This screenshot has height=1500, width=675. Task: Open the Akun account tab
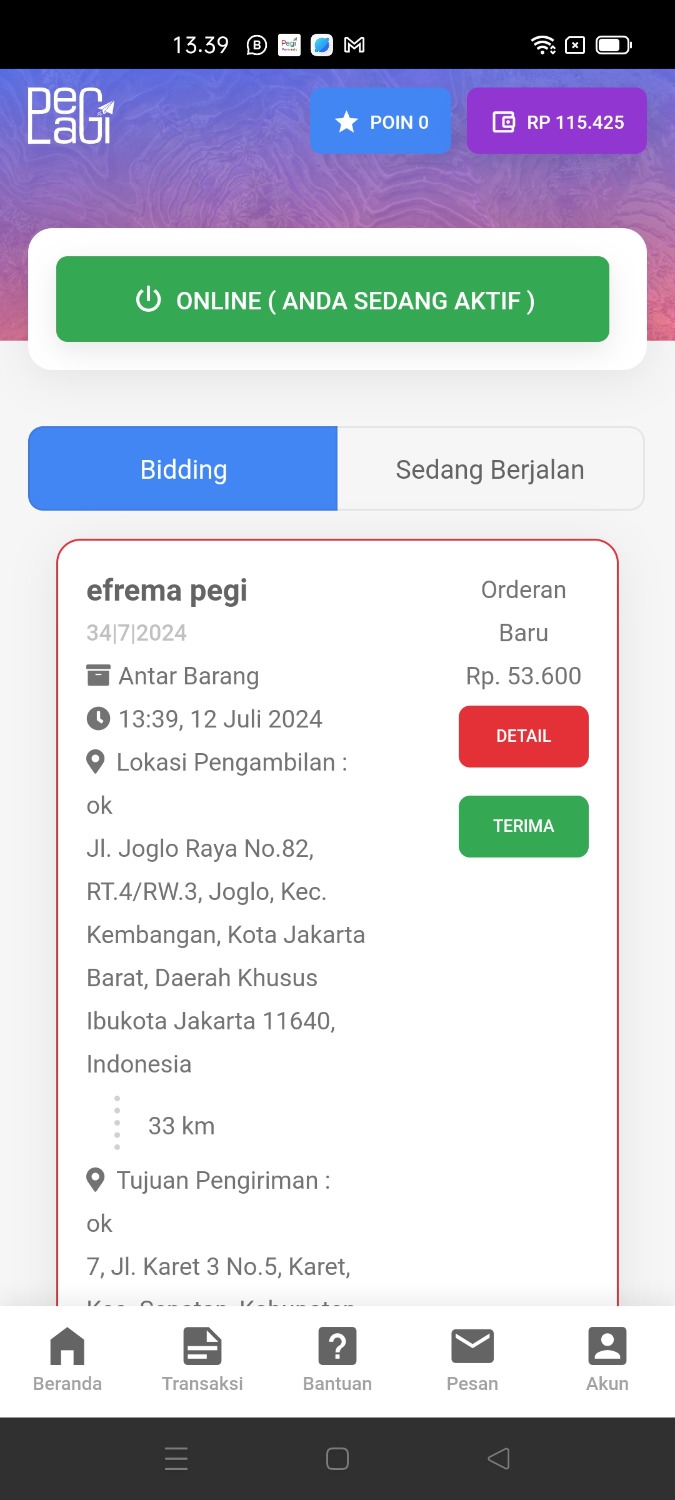[607, 1360]
